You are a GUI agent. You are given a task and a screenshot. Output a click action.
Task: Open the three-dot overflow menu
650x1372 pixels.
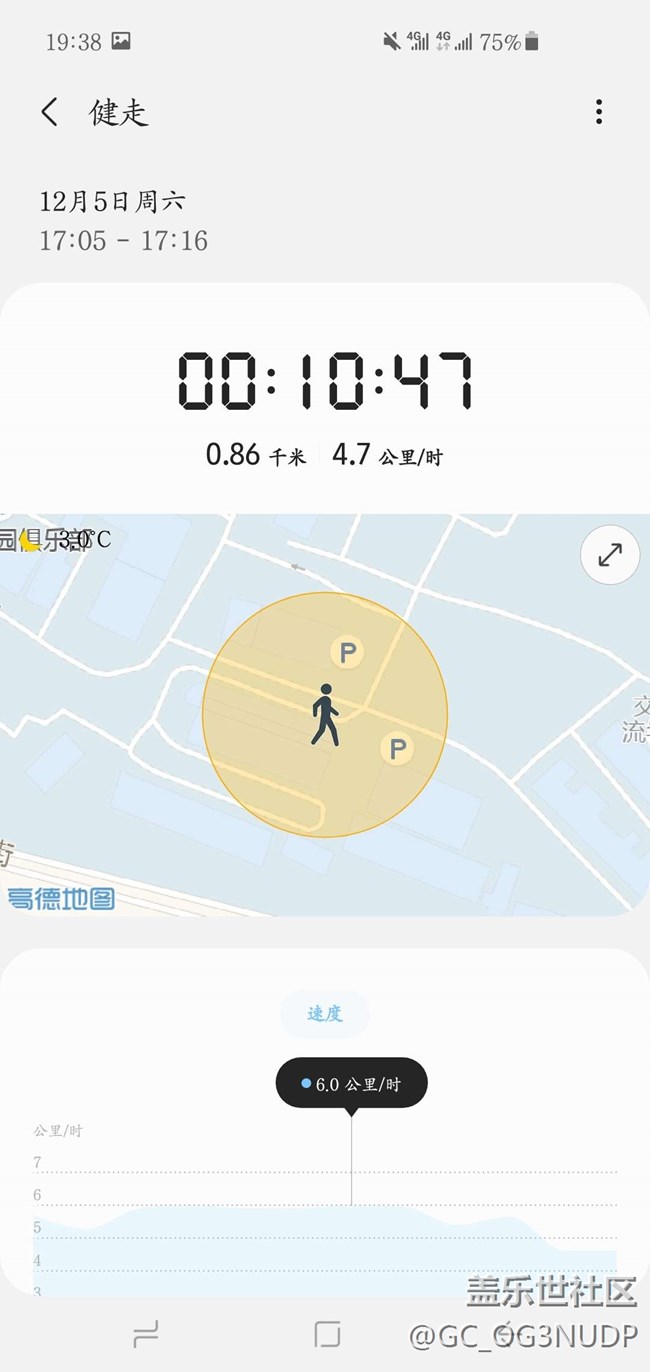(x=599, y=112)
